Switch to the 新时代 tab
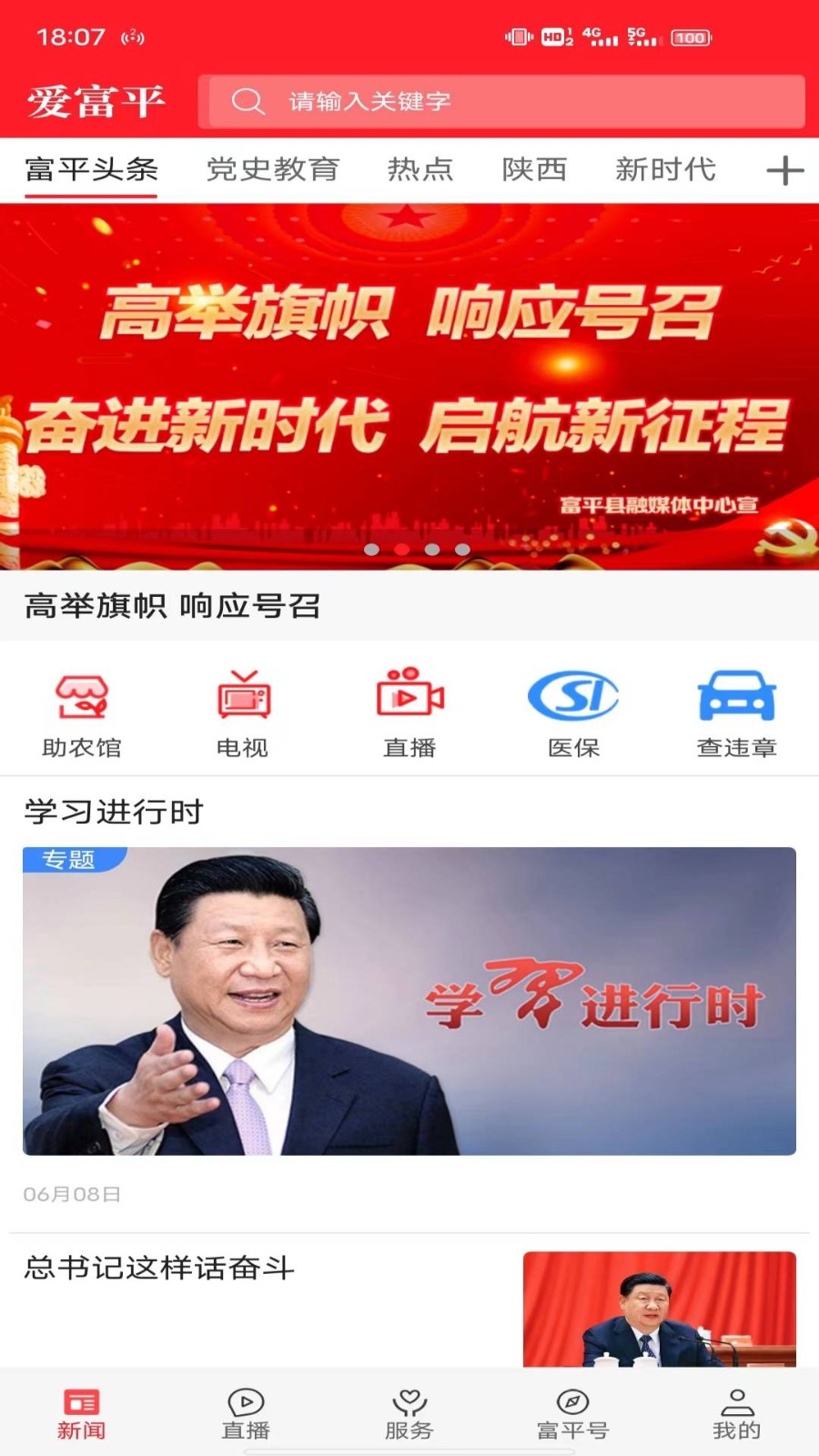This screenshot has height=1456, width=819. pos(666,169)
